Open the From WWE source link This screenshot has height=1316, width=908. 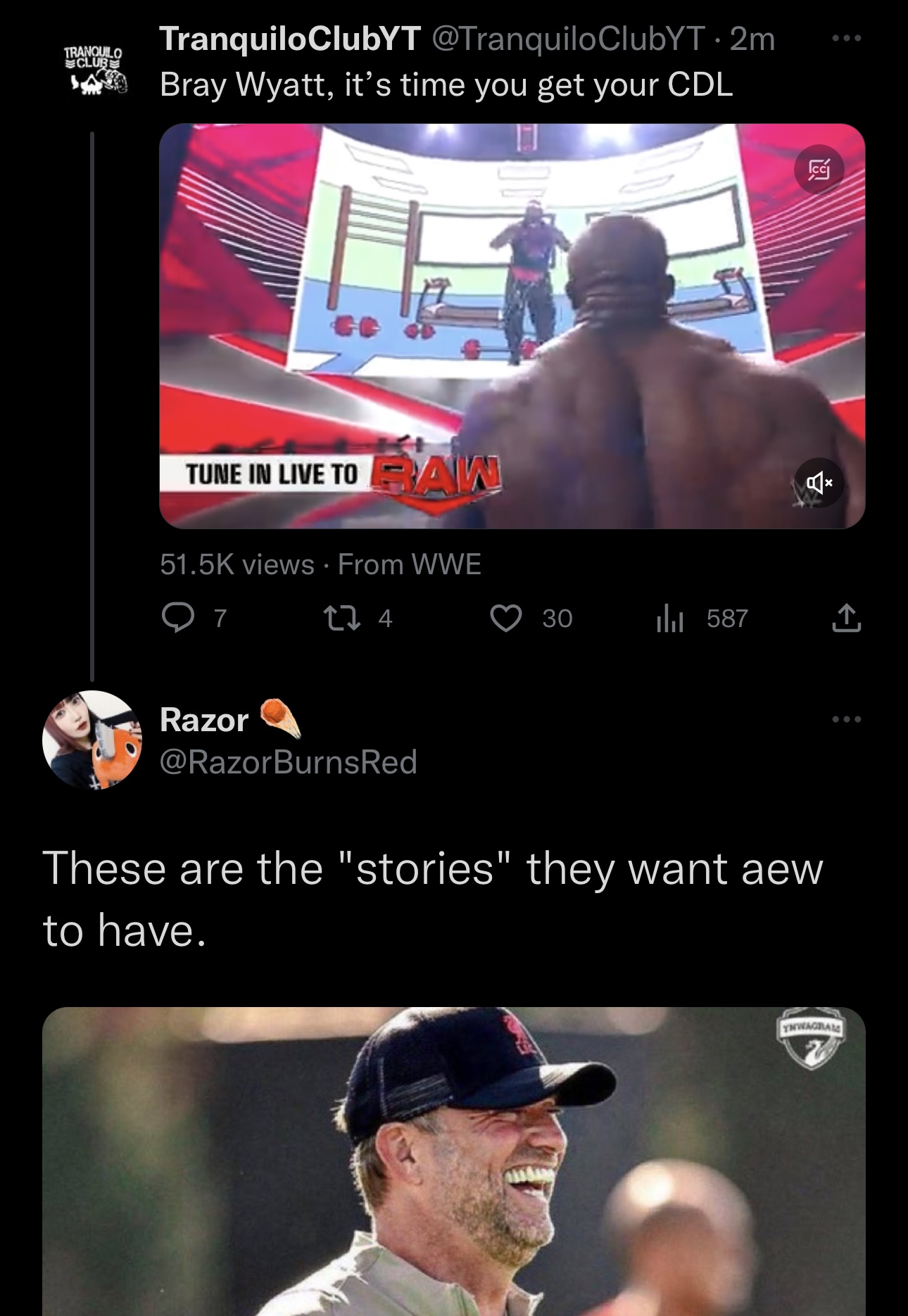tap(410, 564)
